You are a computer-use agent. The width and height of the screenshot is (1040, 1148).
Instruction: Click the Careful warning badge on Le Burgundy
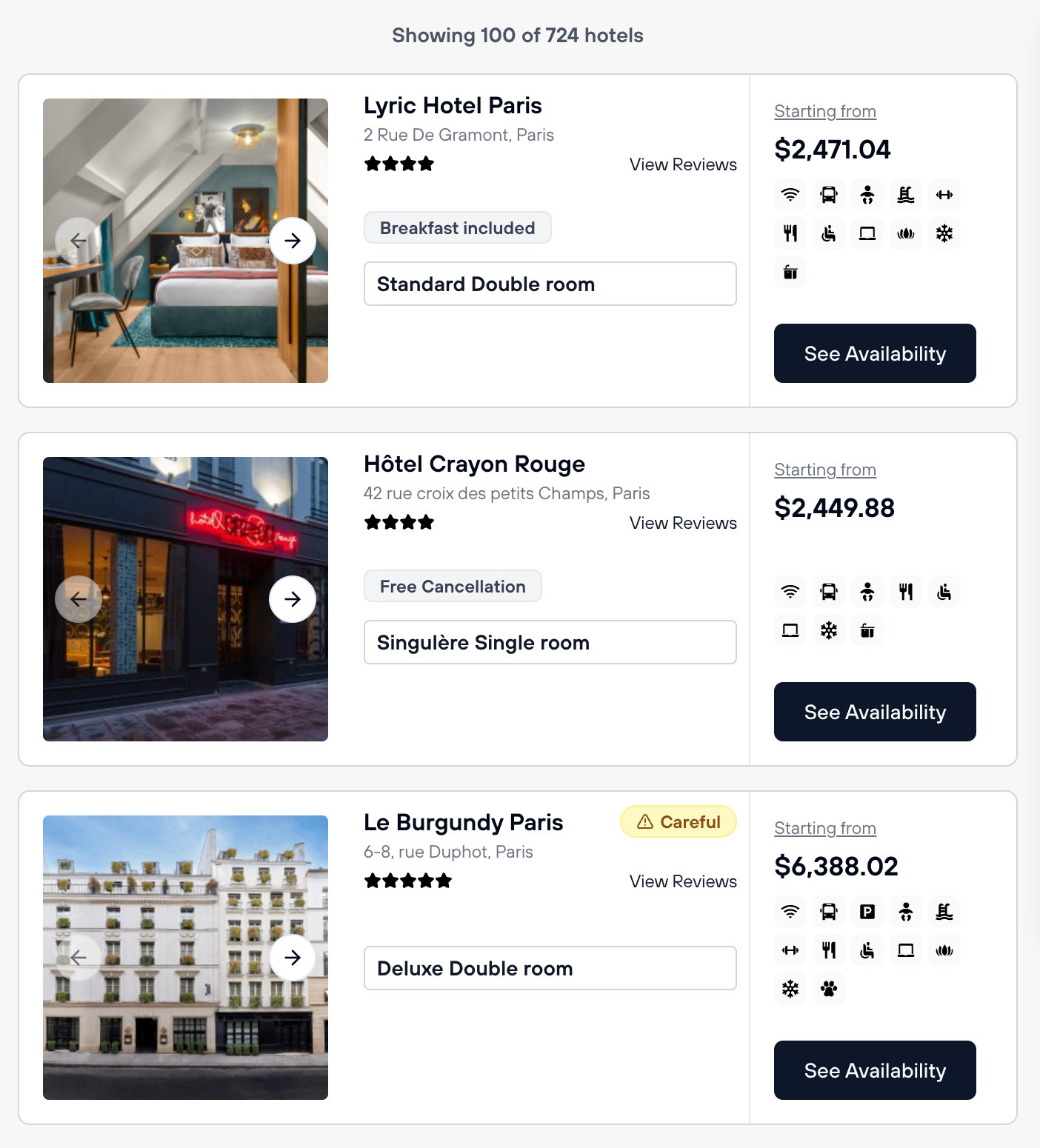[678, 821]
